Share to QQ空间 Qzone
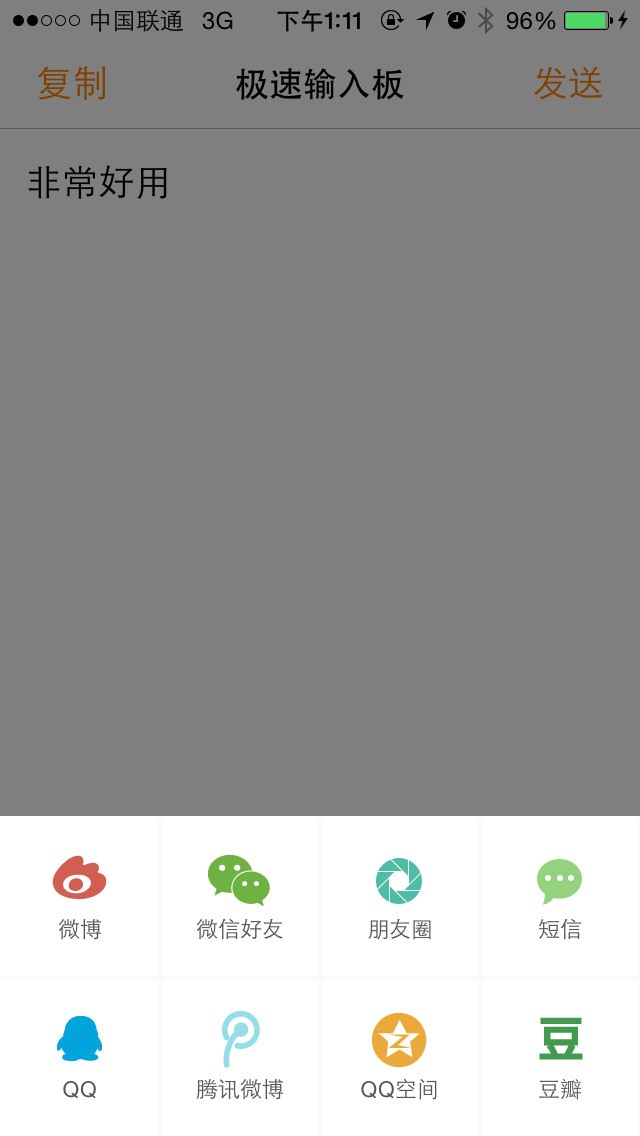The height and width of the screenshot is (1136, 640). [x=399, y=1056]
